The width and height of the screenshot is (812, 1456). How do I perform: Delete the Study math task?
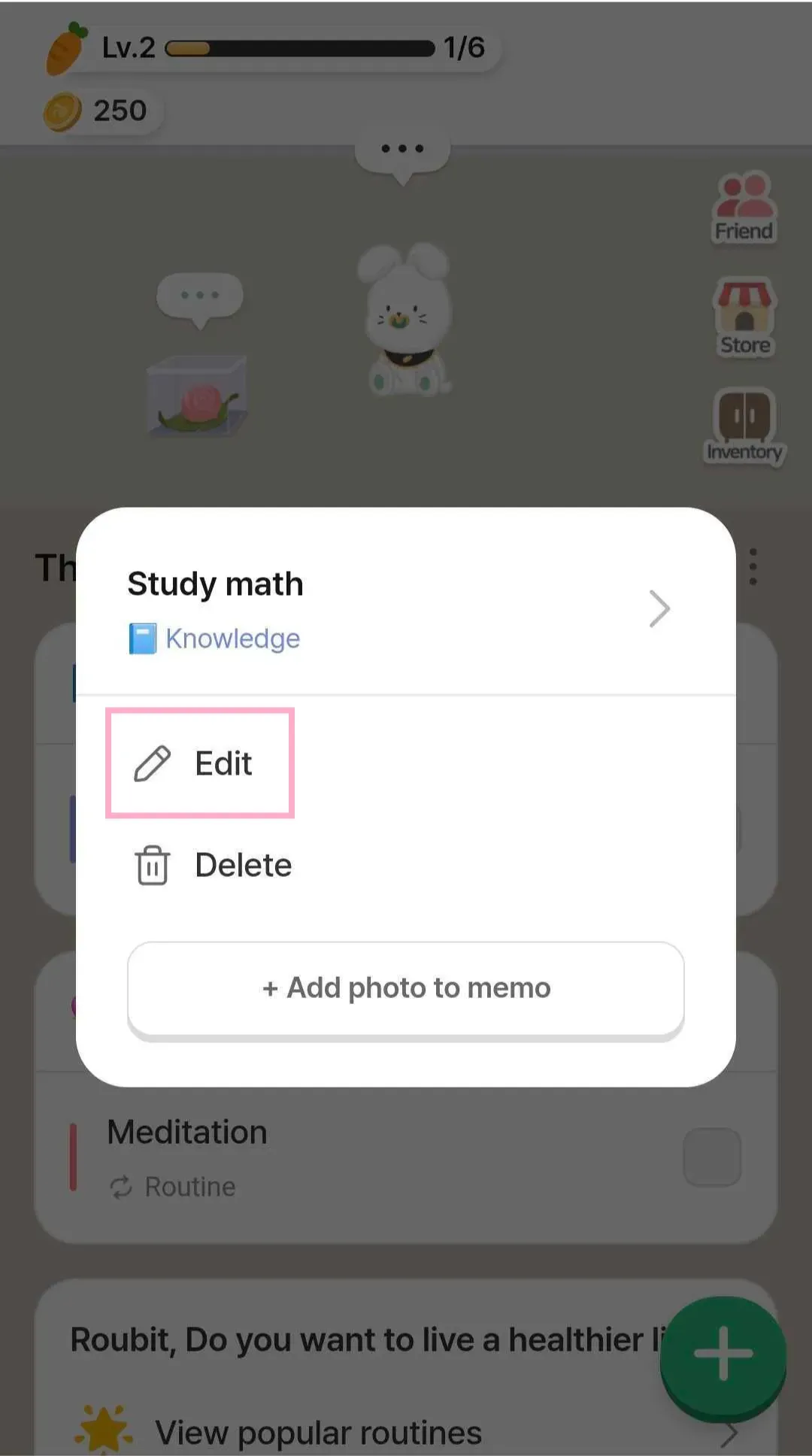point(214,866)
